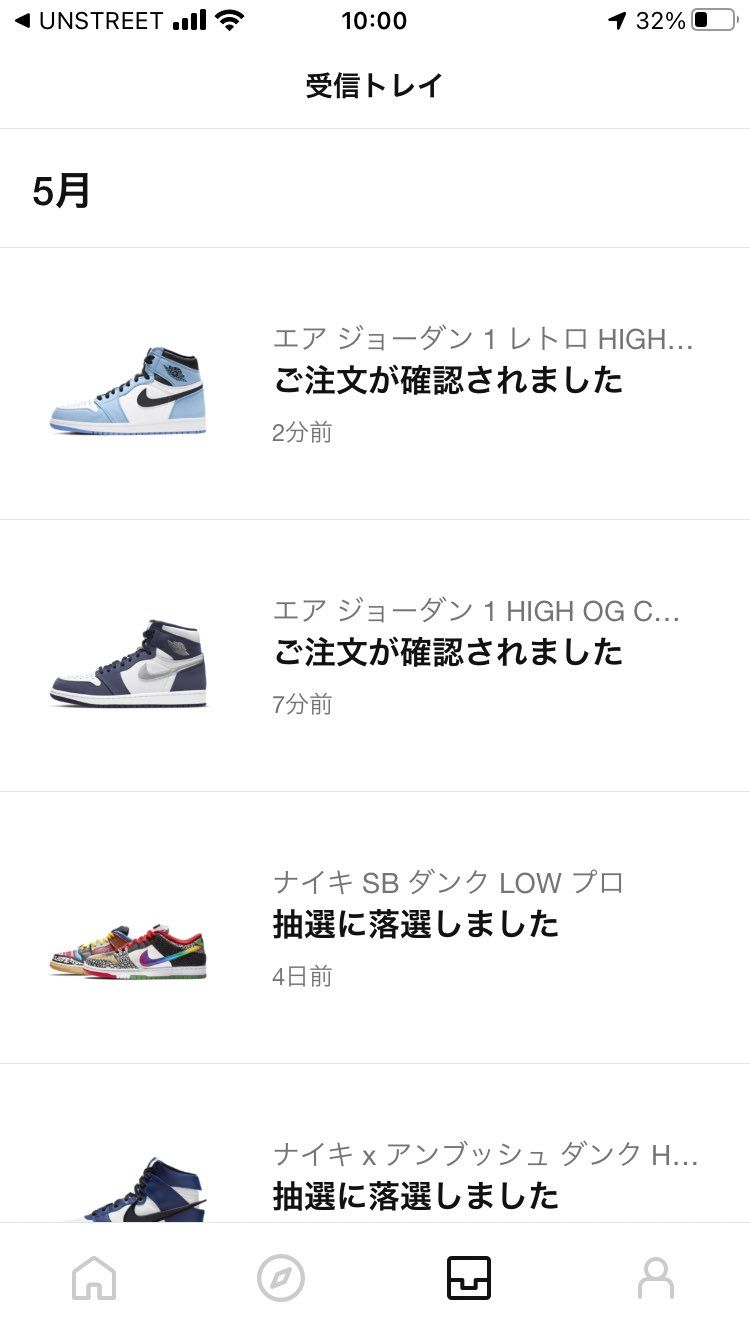Tap the location arrow status icon

click(x=617, y=18)
